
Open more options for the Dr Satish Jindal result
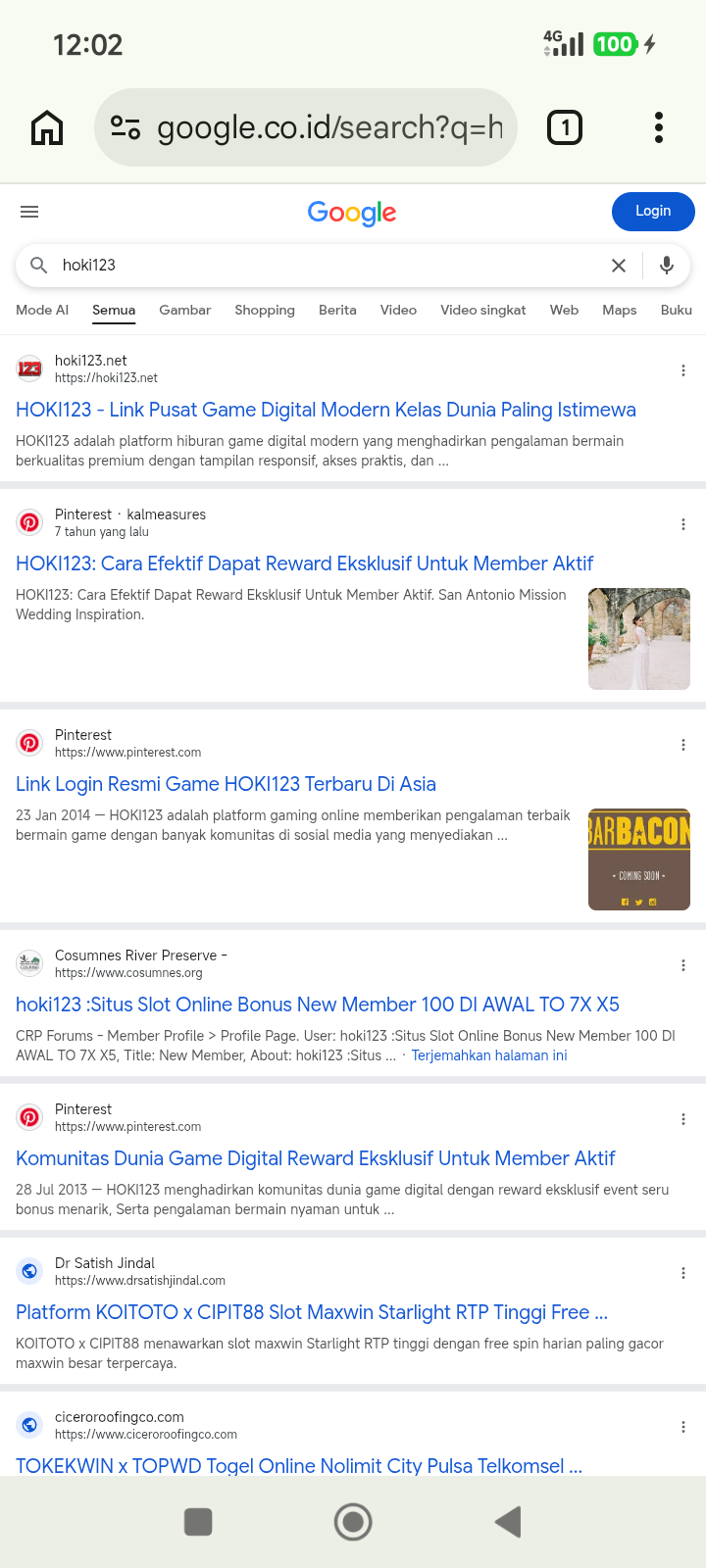(683, 1273)
